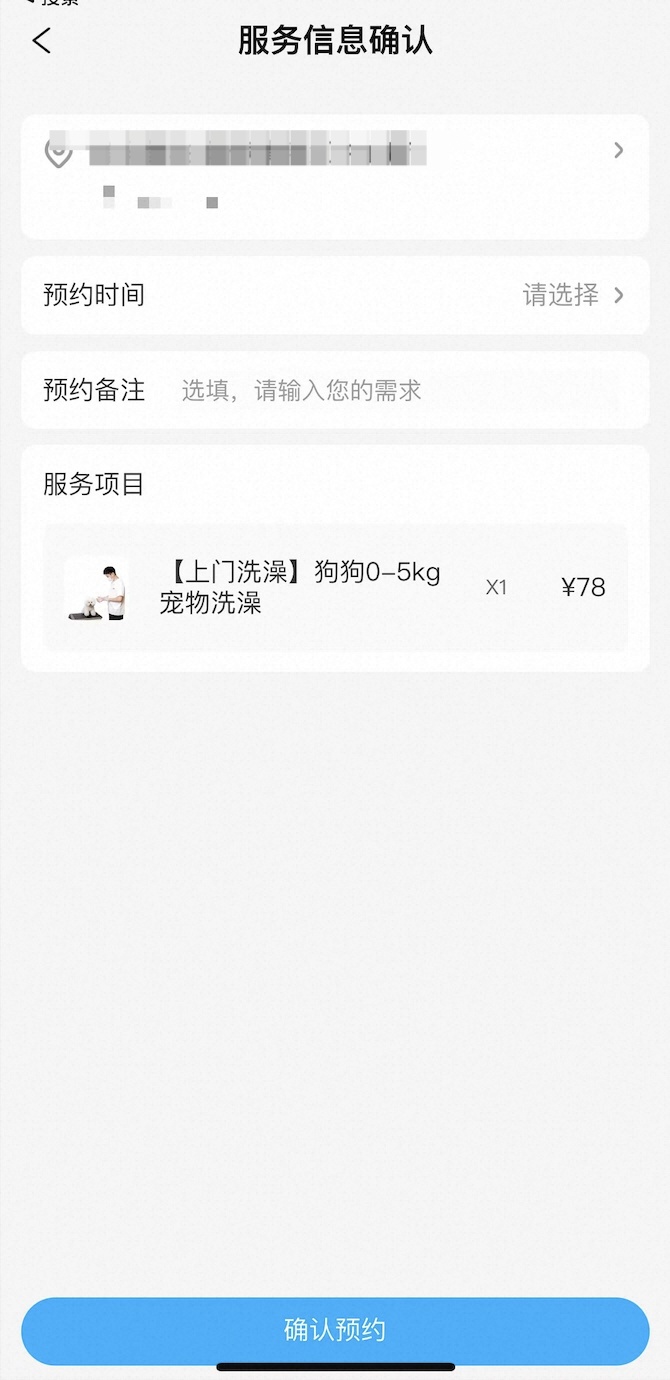Open the service address row
The image size is (670, 1380).
coord(335,176)
